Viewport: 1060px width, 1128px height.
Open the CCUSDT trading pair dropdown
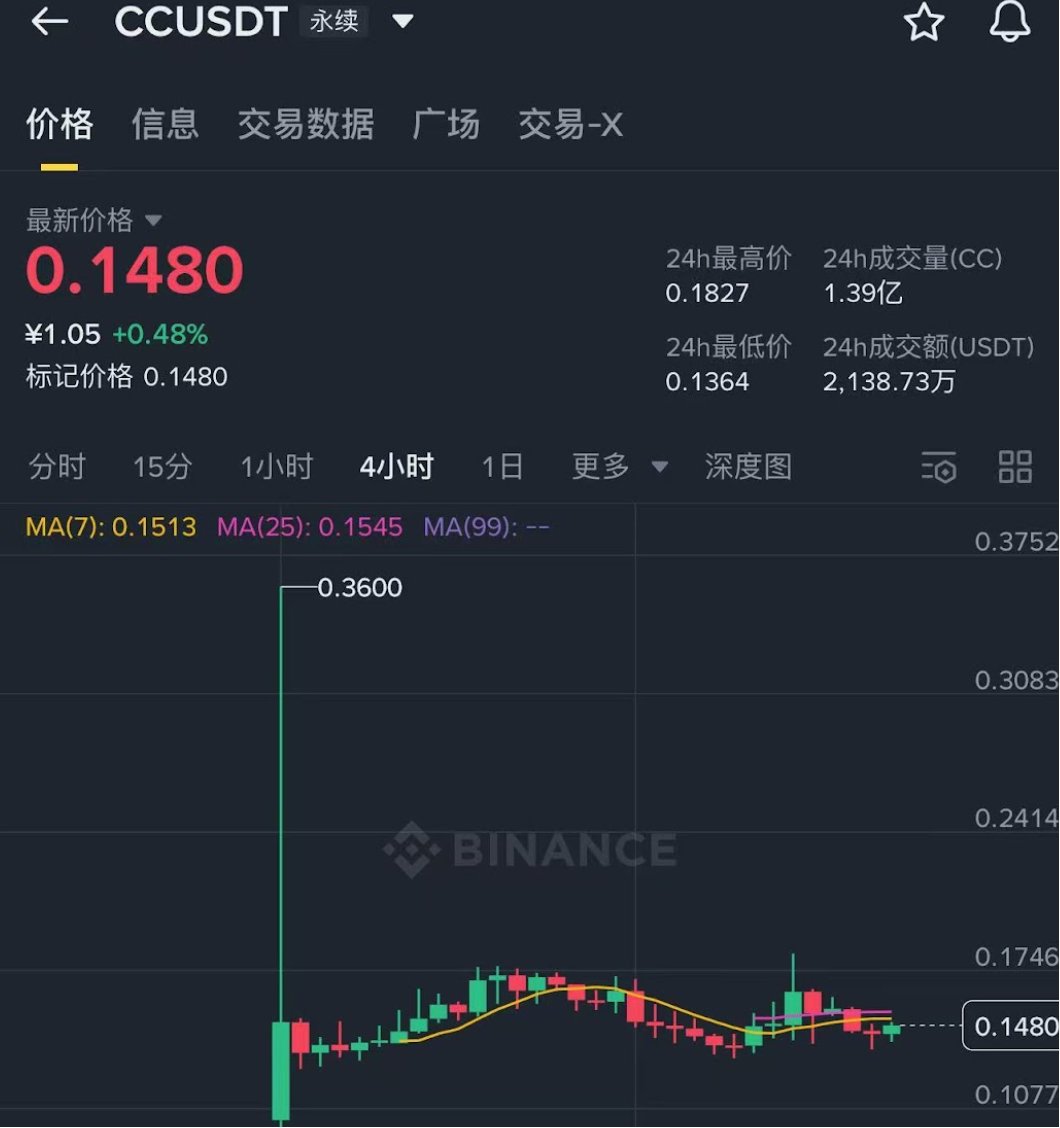pyautogui.click(x=402, y=21)
